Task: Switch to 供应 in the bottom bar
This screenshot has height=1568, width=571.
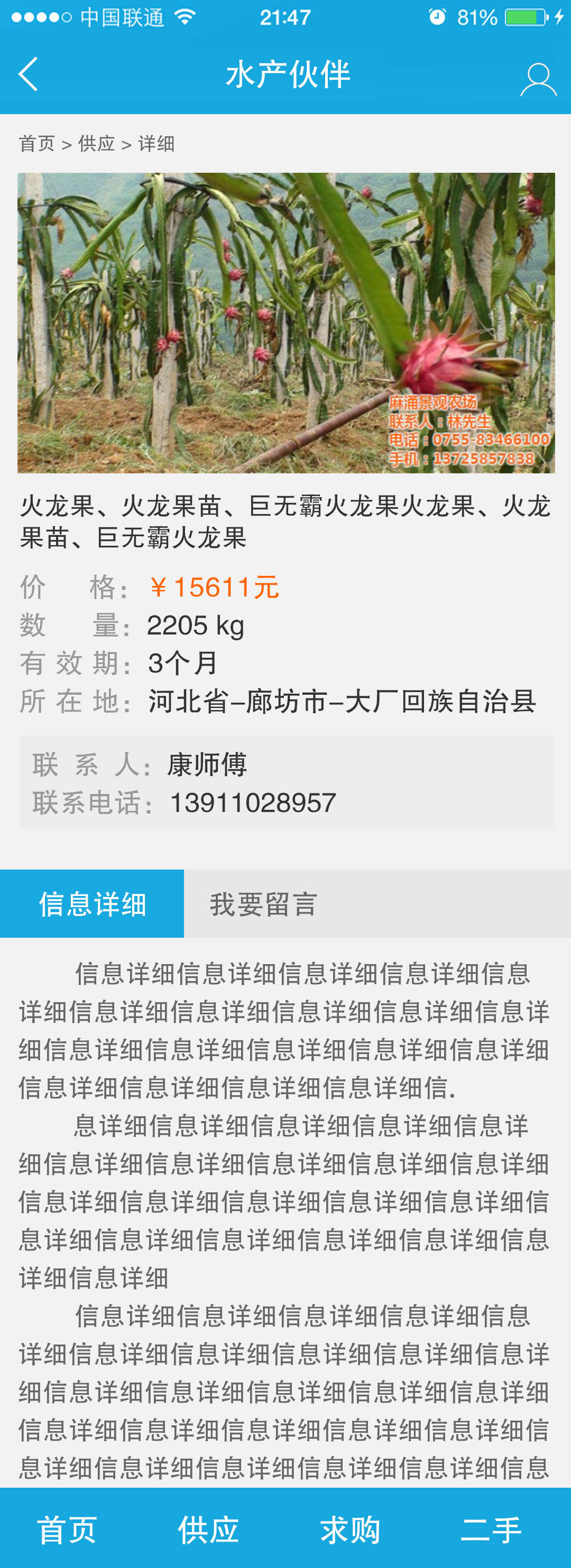Action: pos(208,1529)
